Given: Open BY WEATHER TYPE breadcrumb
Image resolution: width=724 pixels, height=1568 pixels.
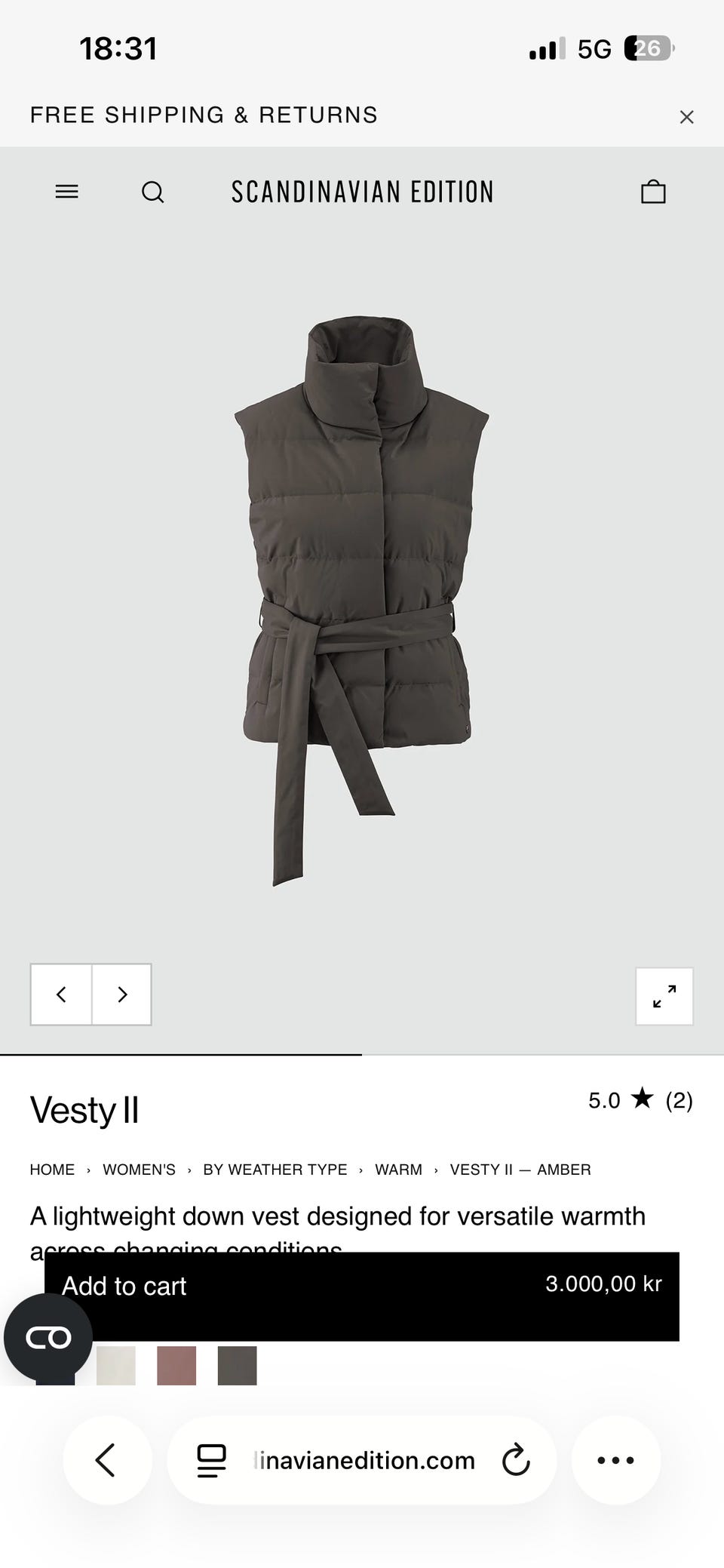Looking at the screenshot, I should point(275,1170).
